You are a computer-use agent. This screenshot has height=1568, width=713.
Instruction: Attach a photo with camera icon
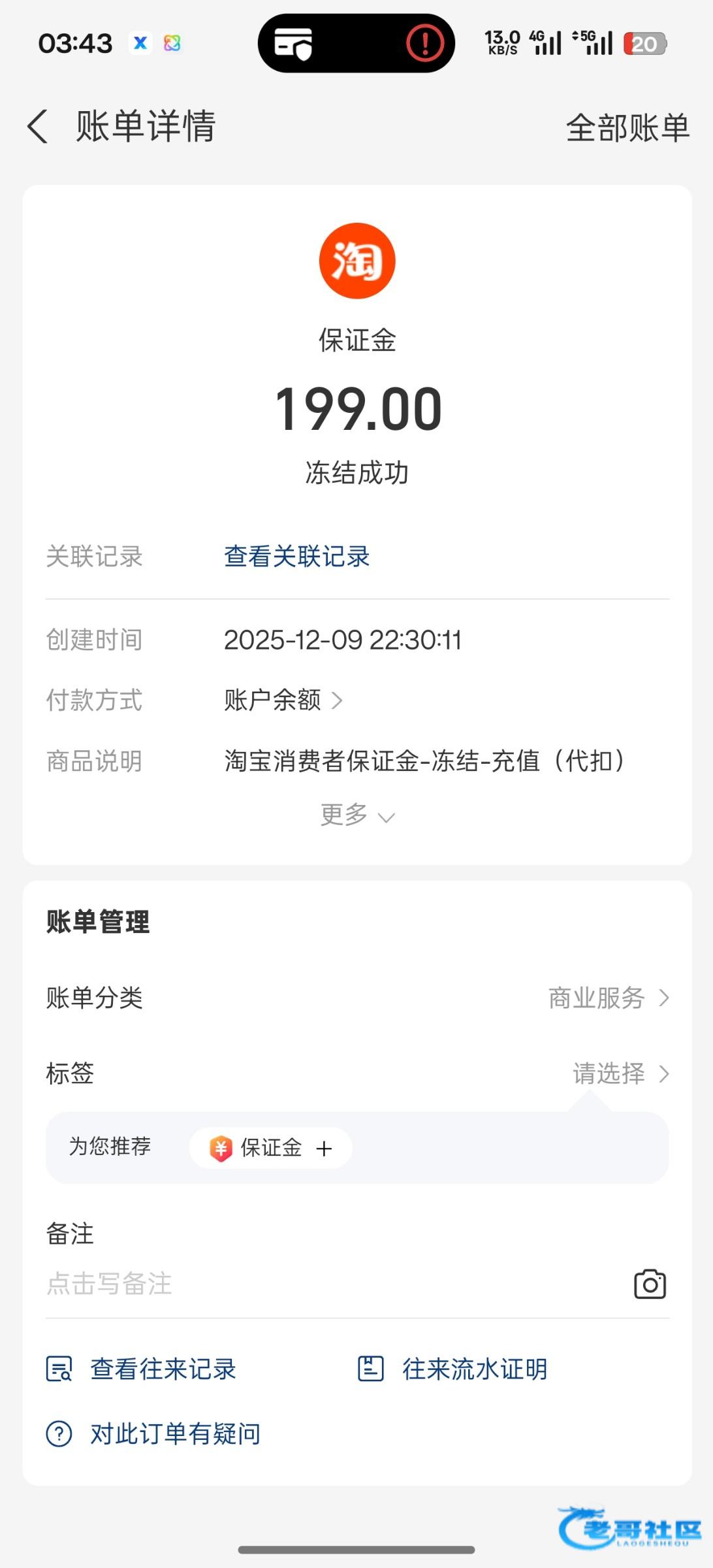point(650,1284)
